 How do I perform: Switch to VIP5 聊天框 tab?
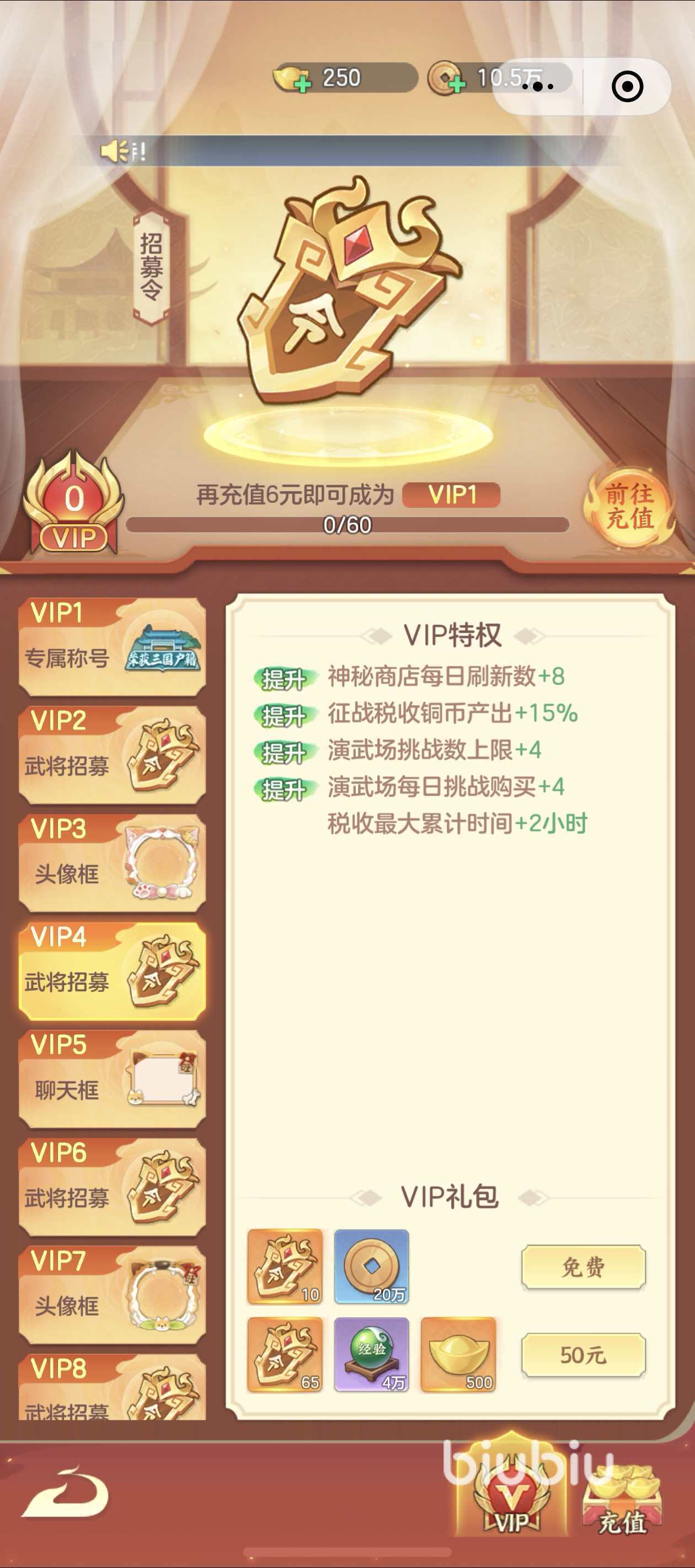click(112, 1078)
